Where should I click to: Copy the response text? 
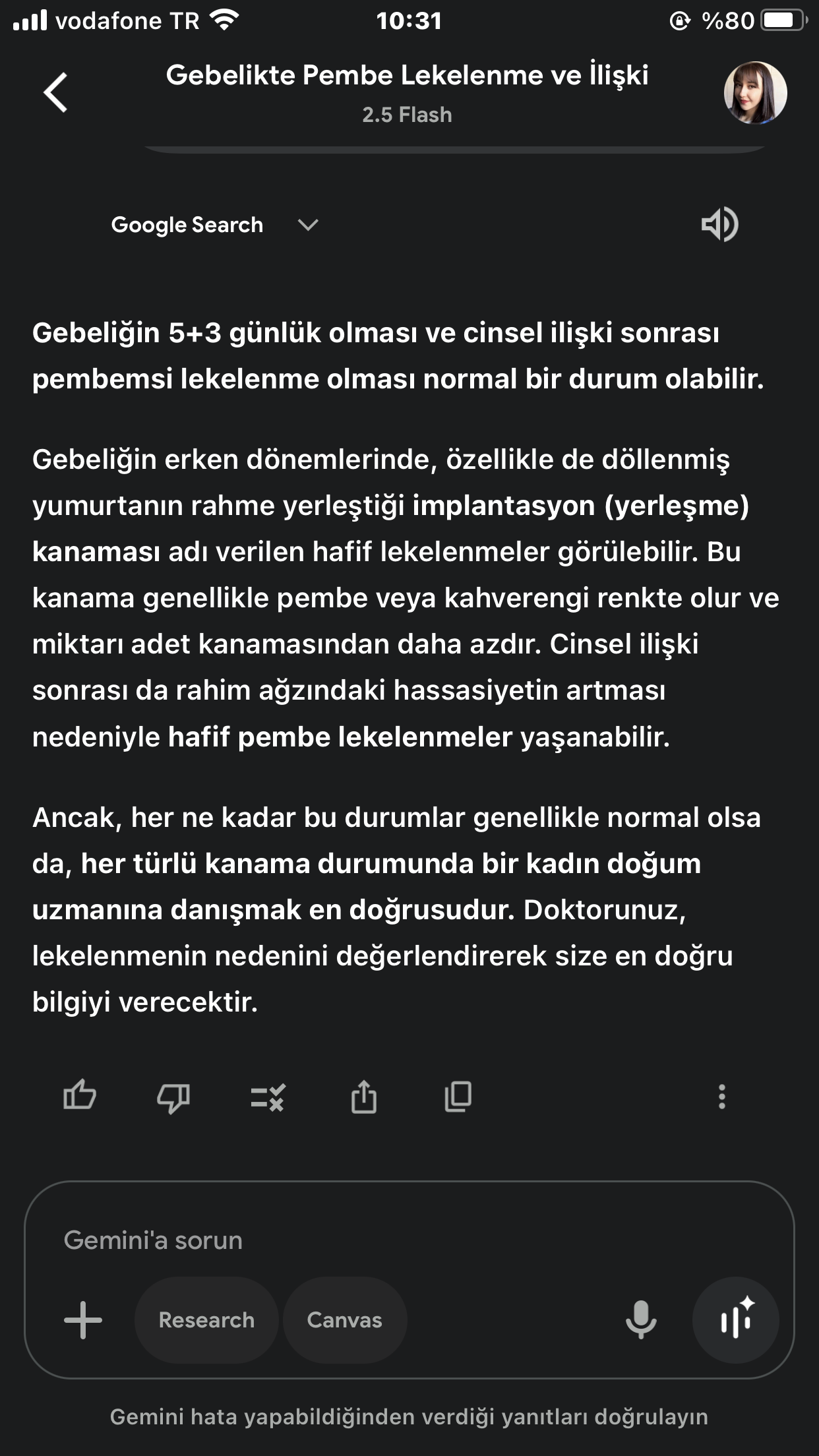(x=458, y=1097)
